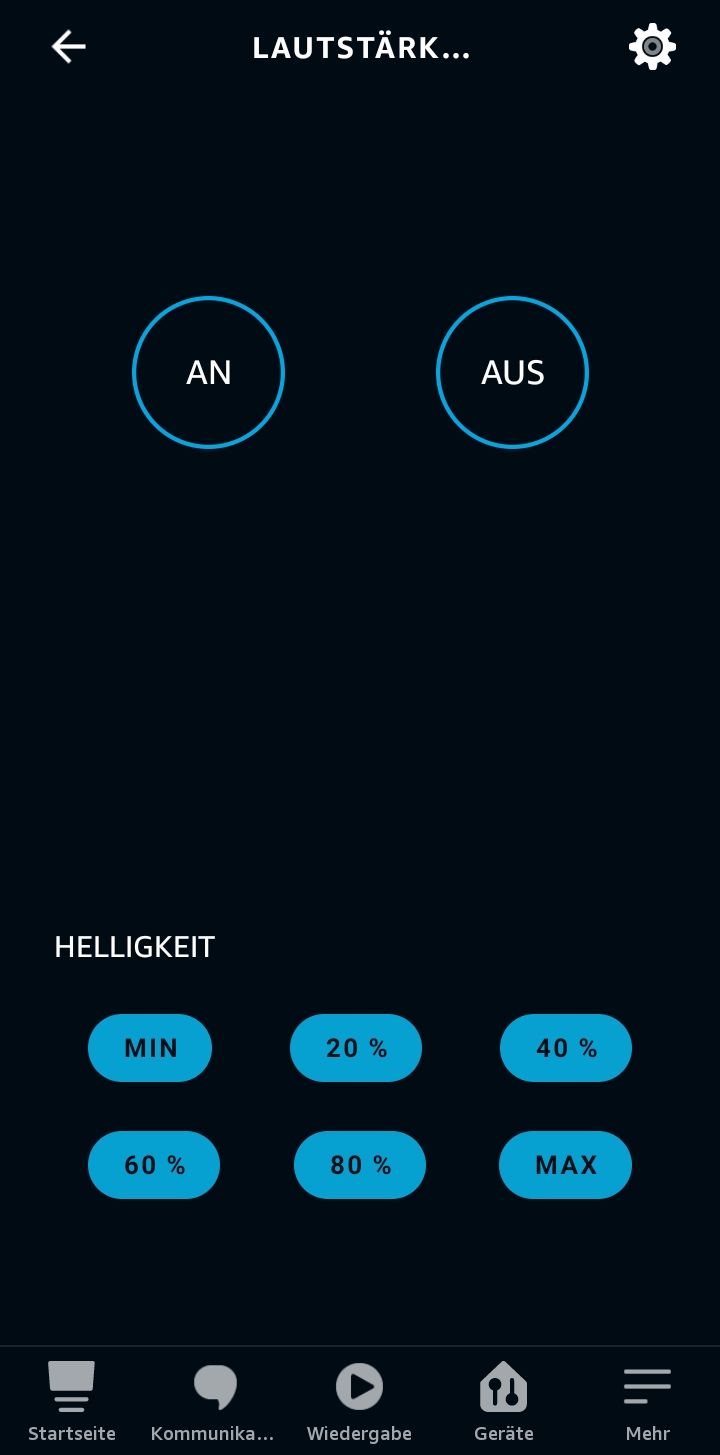Select 20 % brightness

click(x=356, y=1048)
